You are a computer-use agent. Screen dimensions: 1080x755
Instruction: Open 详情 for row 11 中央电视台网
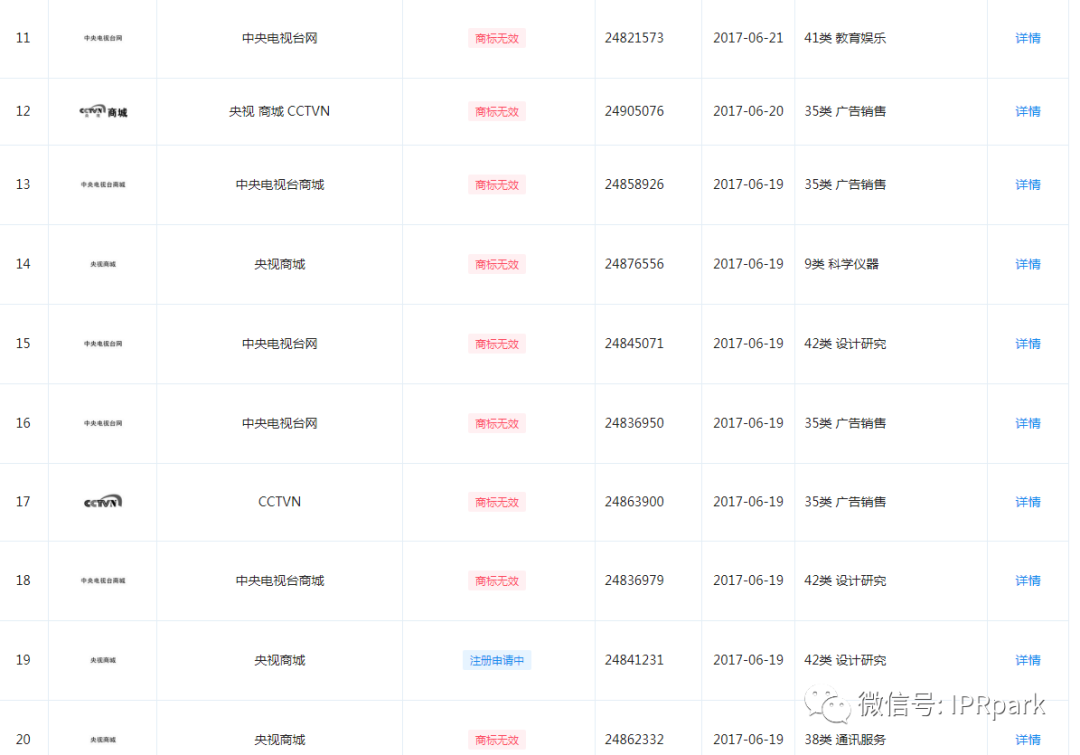pos(1028,38)
